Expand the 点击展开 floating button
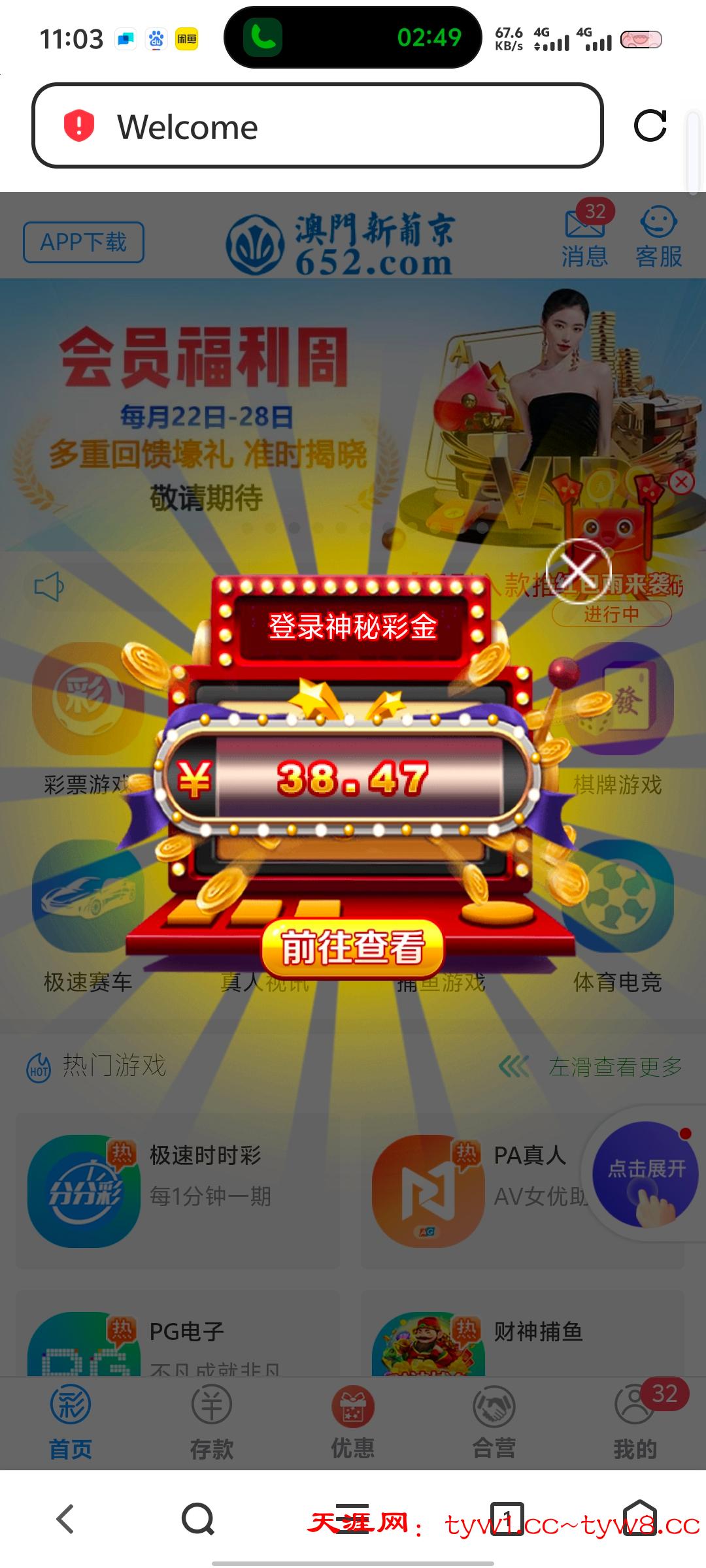 coord(645,1173)
